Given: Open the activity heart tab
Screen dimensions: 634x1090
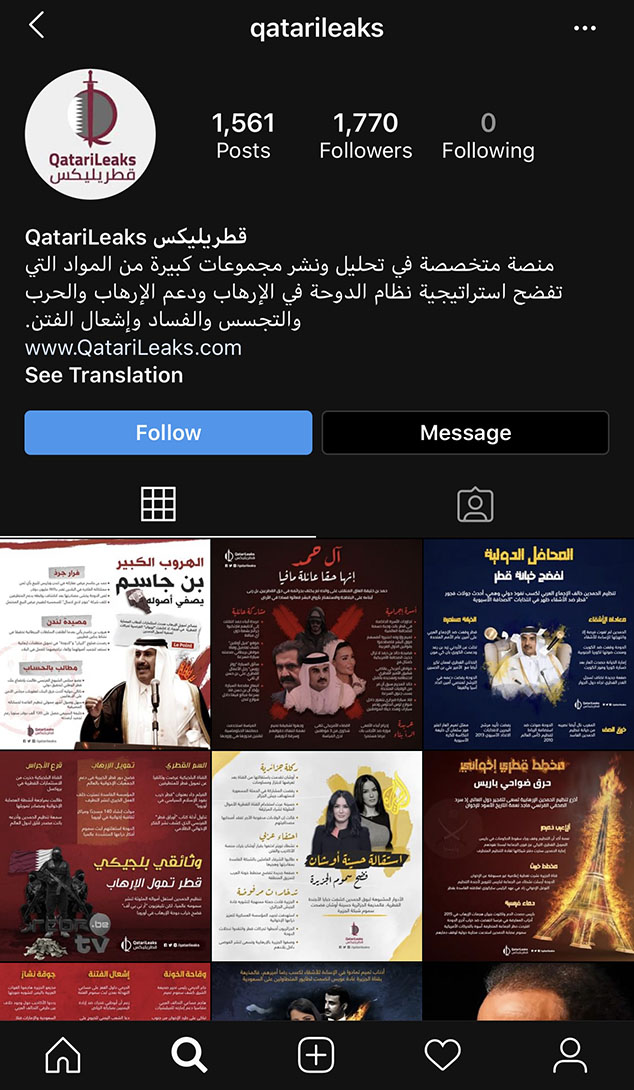Looking at the screenshot, I should pyautogui.click(x=443, y=1054).
